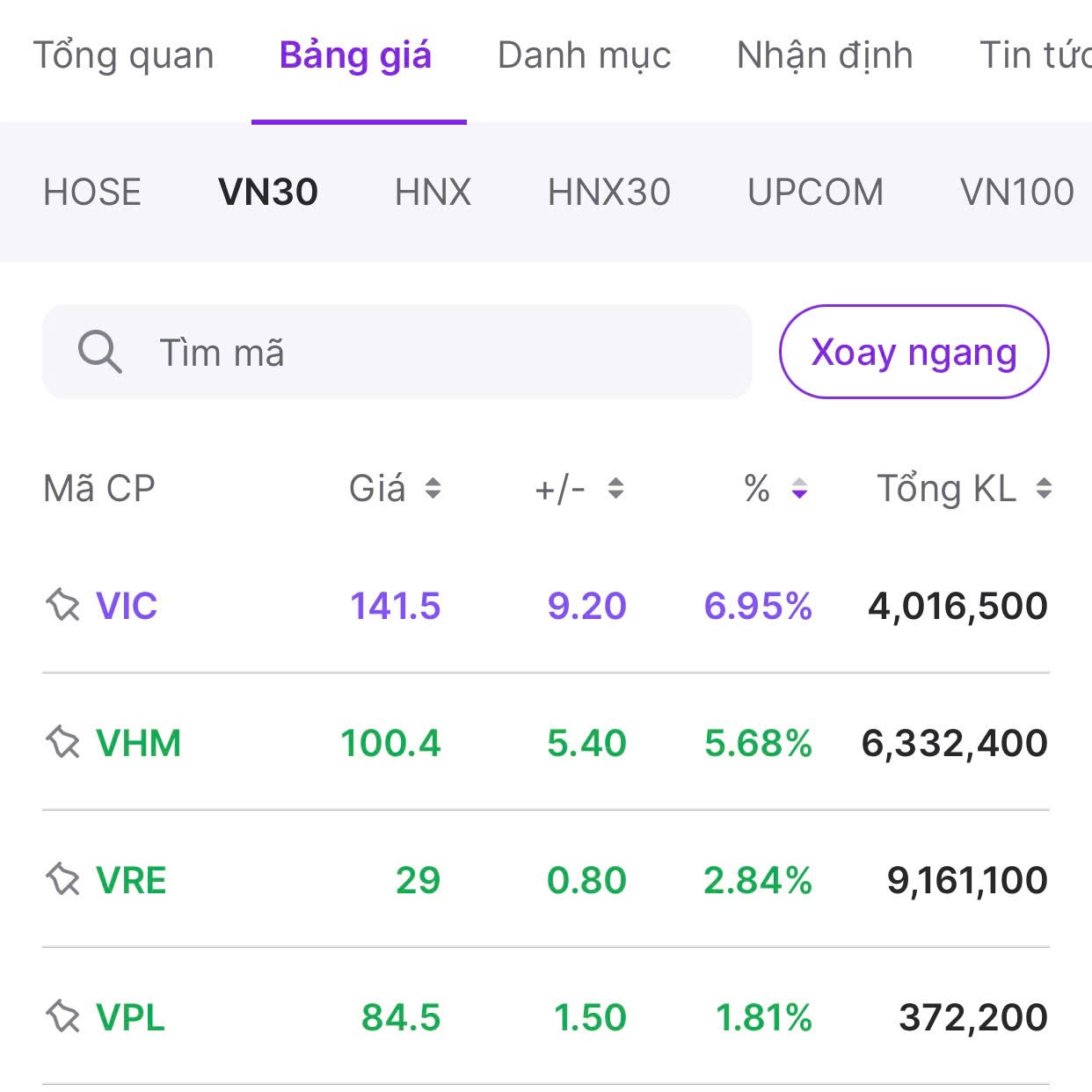The image size is (1092, 1092).
Task: Open the VPL stock details
Action: (x=130, y=1017)
